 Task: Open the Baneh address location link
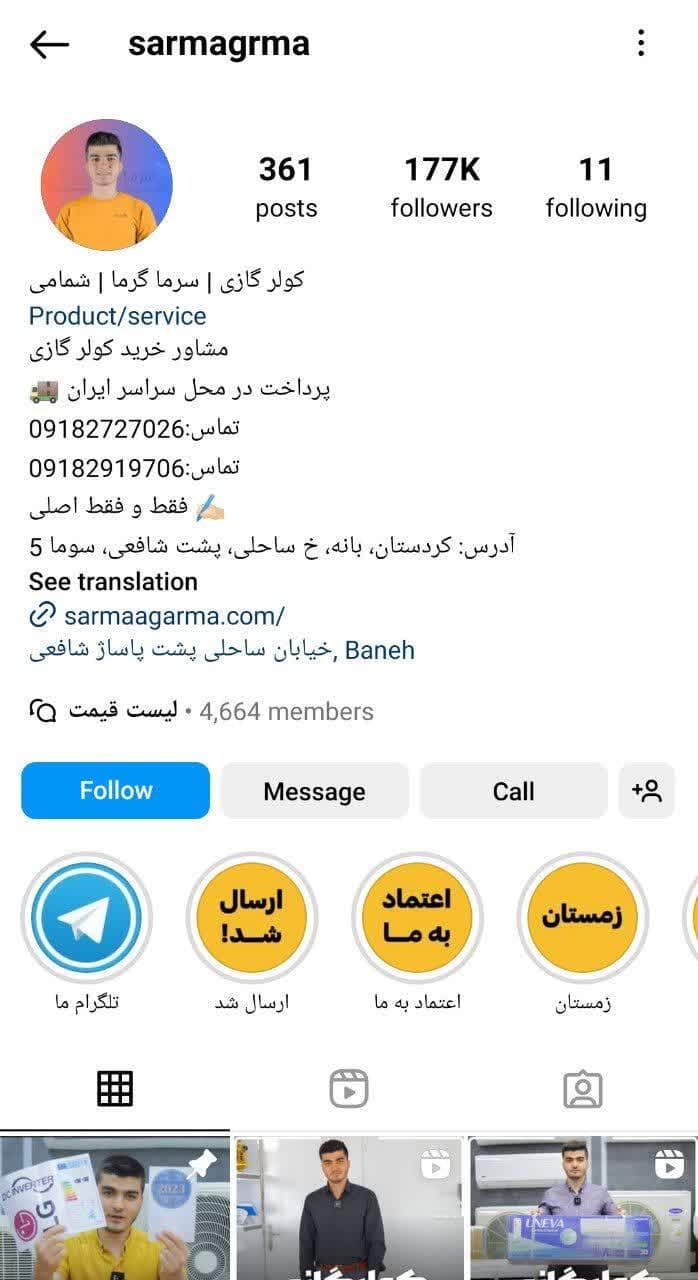click(221, 650)
